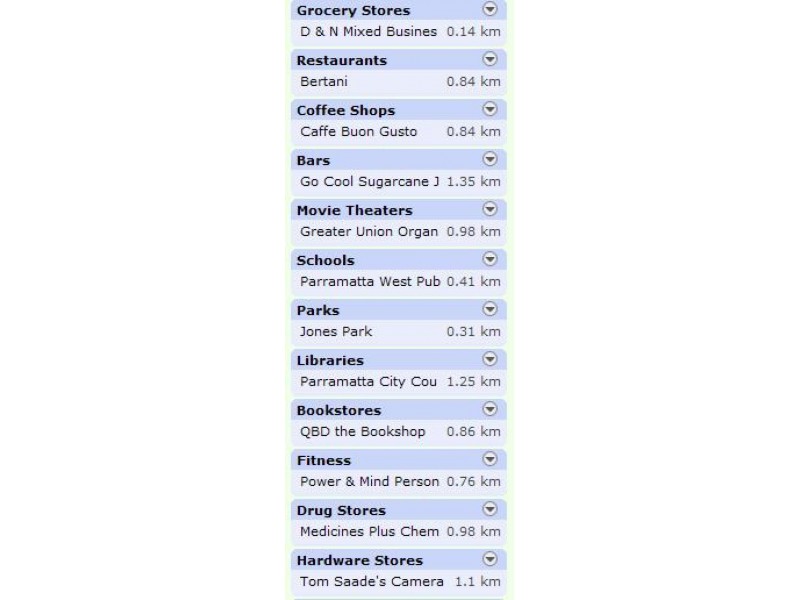Expand the Bars category arrow

point(490,159)
